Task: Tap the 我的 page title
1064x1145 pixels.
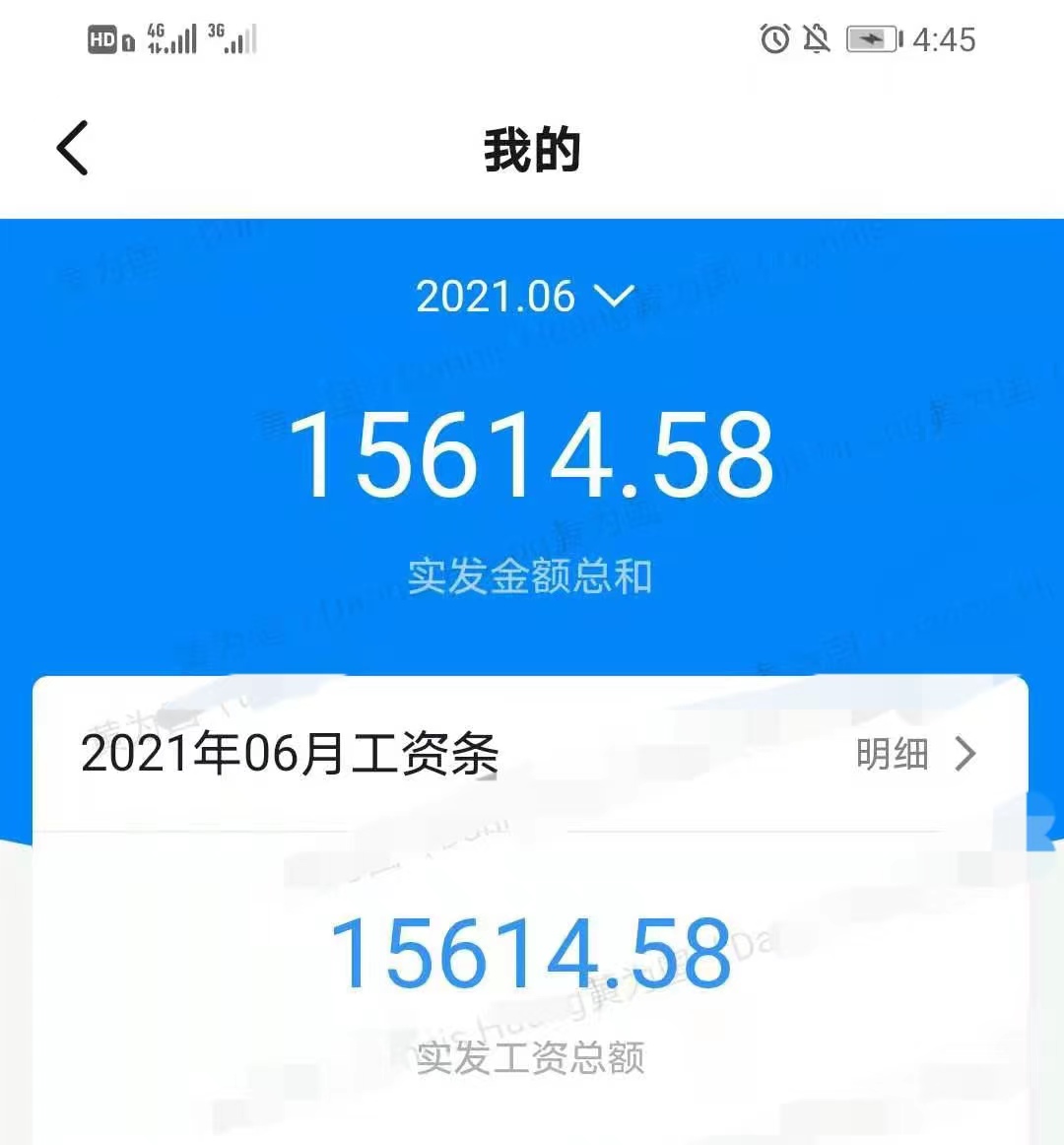Action: pos(531,149)
